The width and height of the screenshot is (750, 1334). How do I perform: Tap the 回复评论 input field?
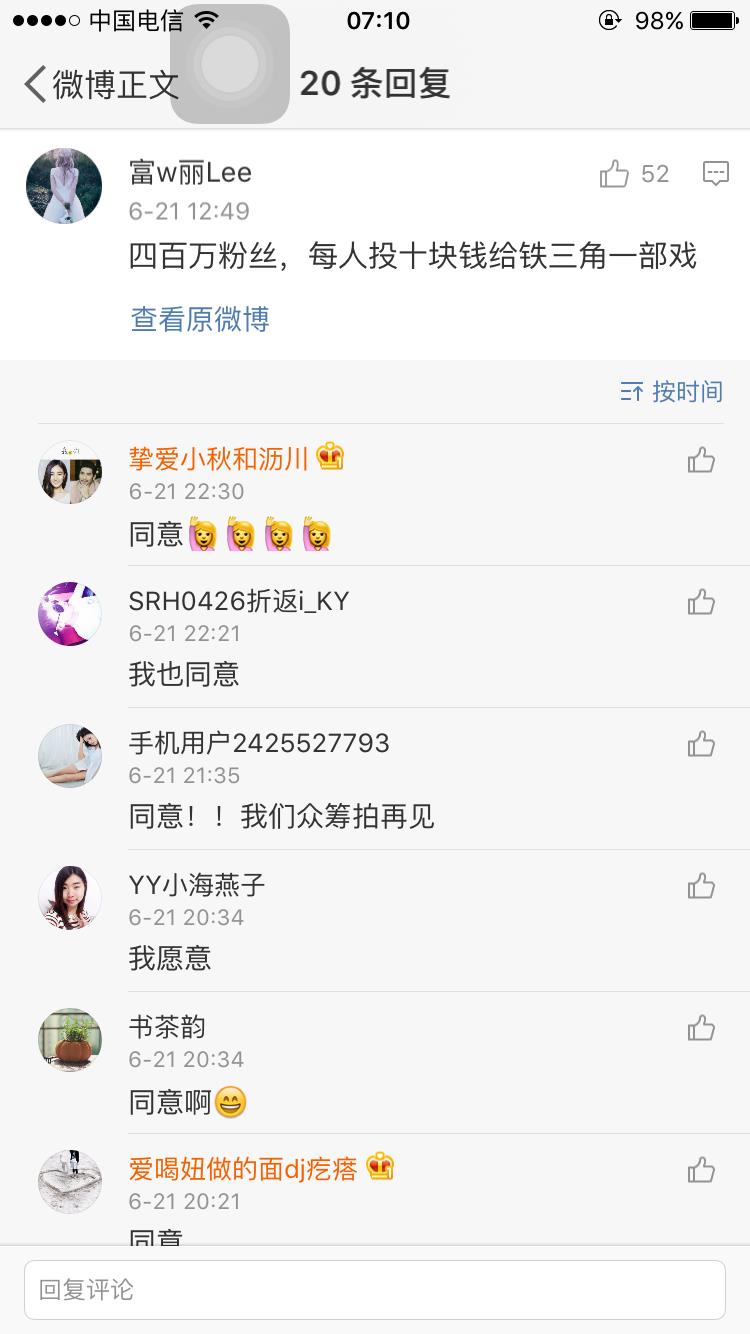pyautogui.click(x=375, y=1289)
